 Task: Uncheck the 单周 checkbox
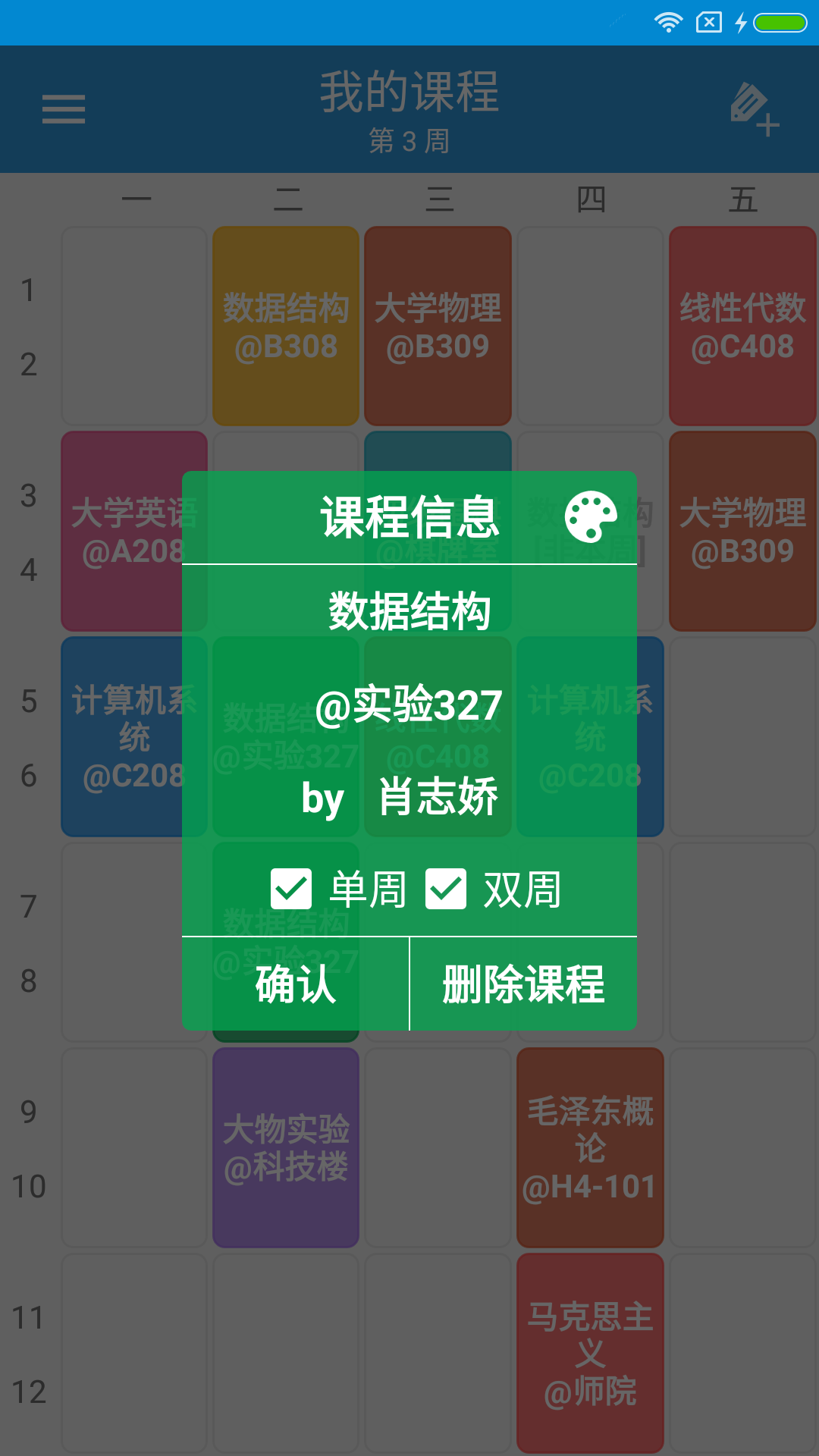(291, 889)
